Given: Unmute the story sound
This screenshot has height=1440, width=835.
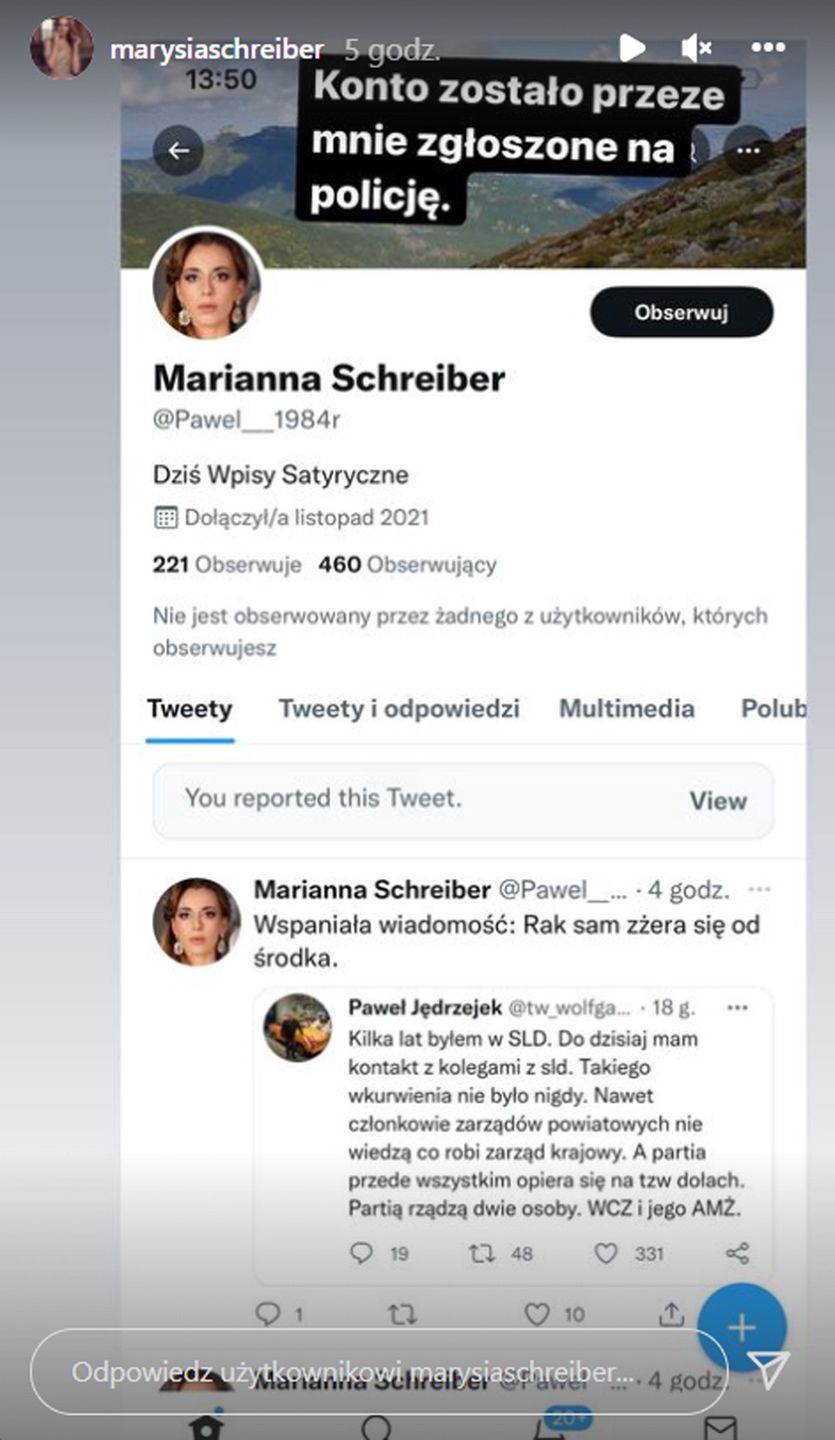Looking at the screenshot, I should click(696, 47).
